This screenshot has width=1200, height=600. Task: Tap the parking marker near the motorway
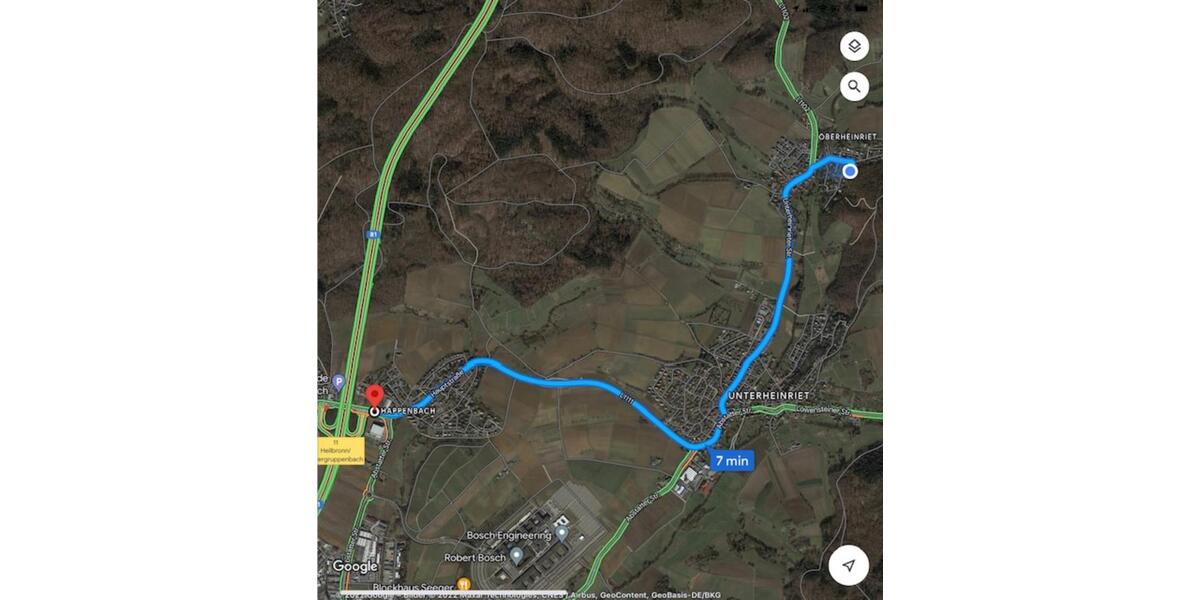tap(338, 381)
